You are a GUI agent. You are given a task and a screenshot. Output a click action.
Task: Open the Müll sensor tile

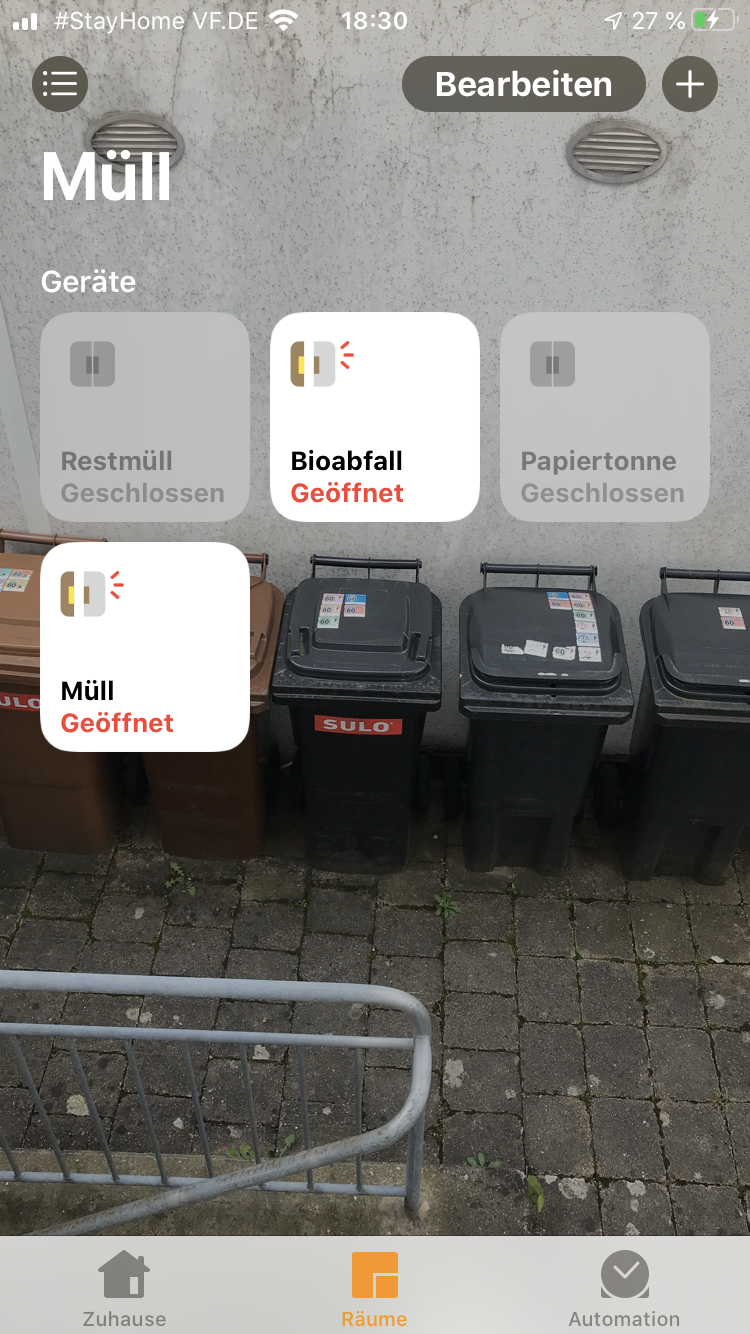pyautogui.click(x=145, y=647)
